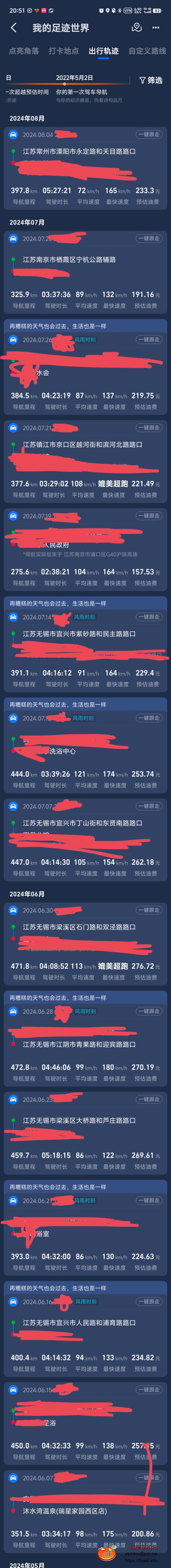Switch to the 点亮角落 tab
Viewport: 171px width, 1568px height.
pos(24,51)
